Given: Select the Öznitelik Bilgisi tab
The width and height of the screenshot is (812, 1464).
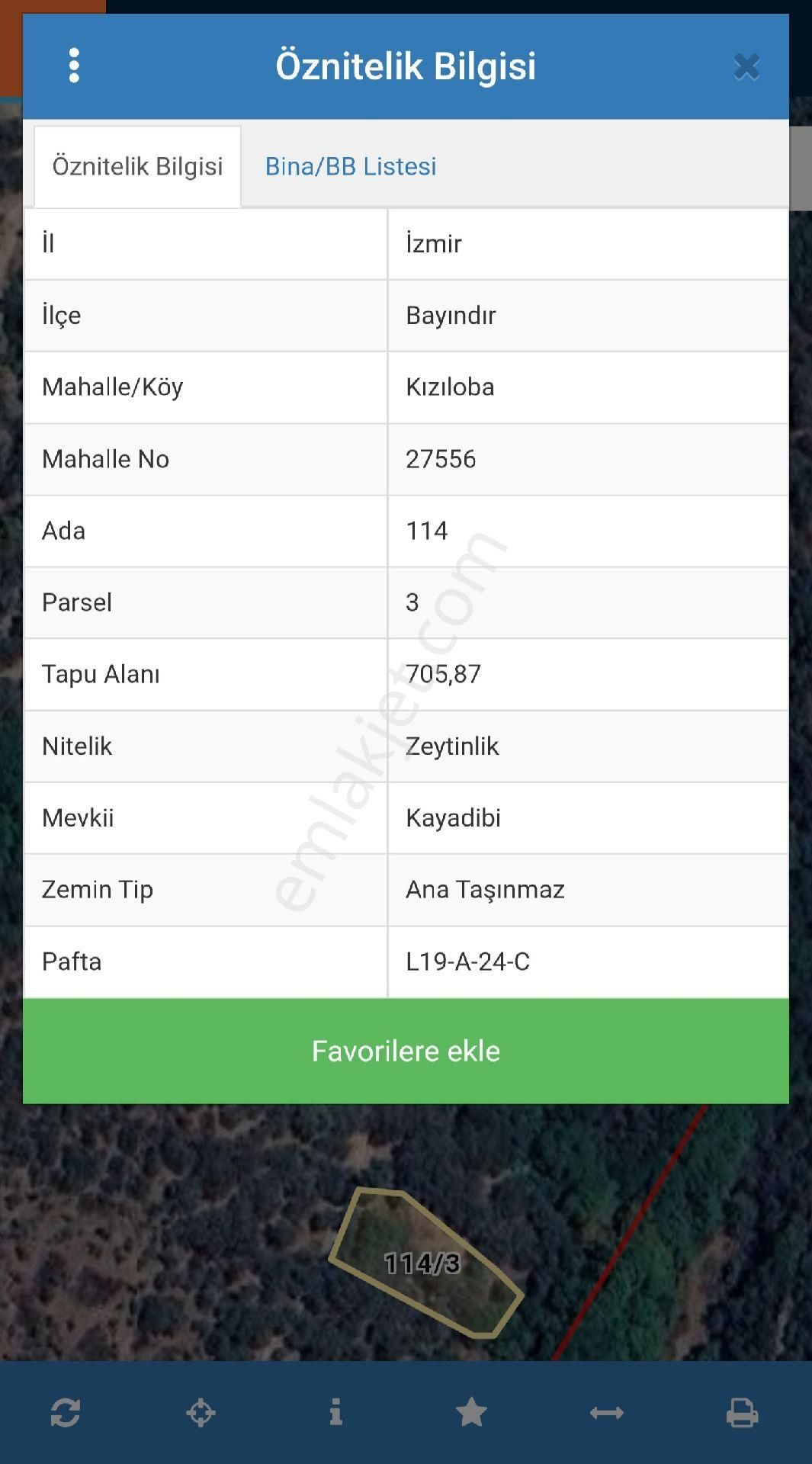Looking at the screenshot, I should (137, 166).
